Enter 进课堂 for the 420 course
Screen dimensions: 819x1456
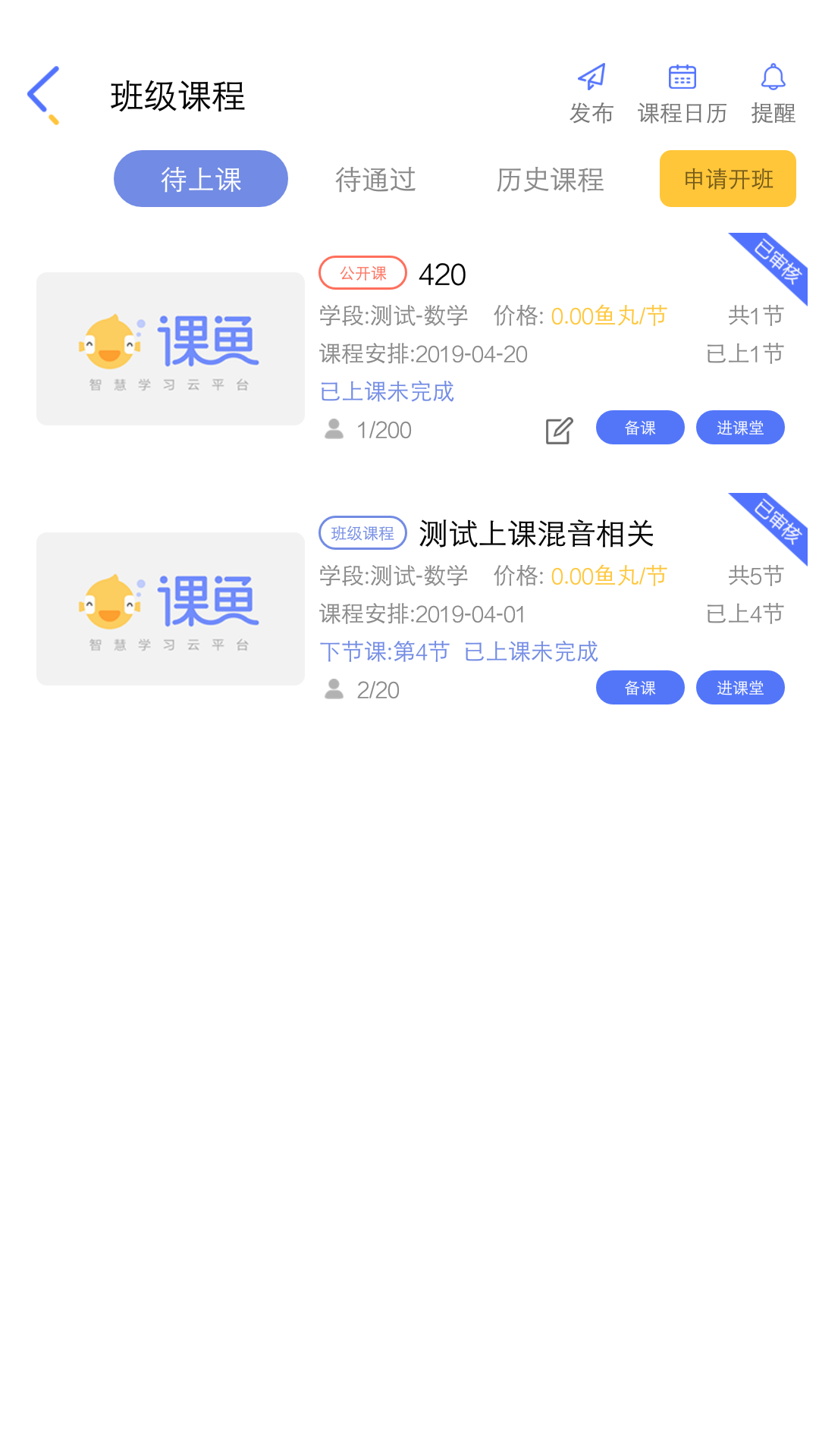(740, 428)
